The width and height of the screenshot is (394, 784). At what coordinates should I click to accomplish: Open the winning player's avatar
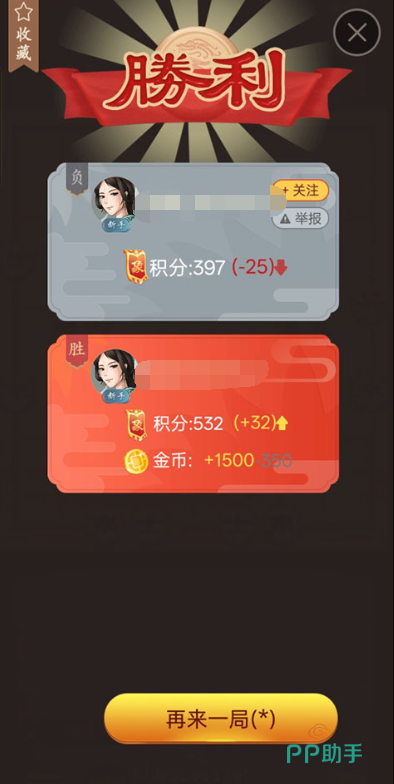tap(114, 376)
